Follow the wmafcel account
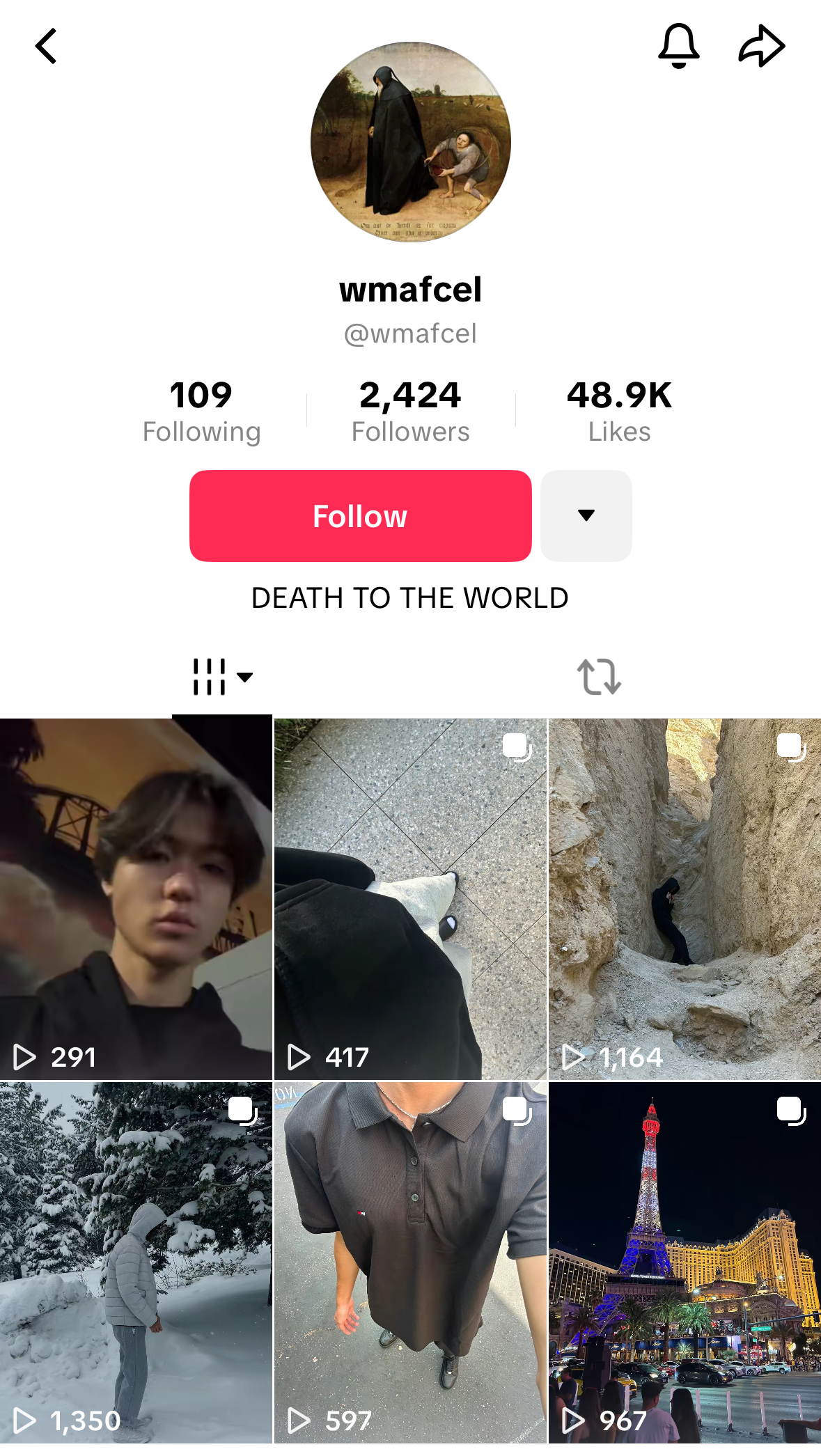 360,516
